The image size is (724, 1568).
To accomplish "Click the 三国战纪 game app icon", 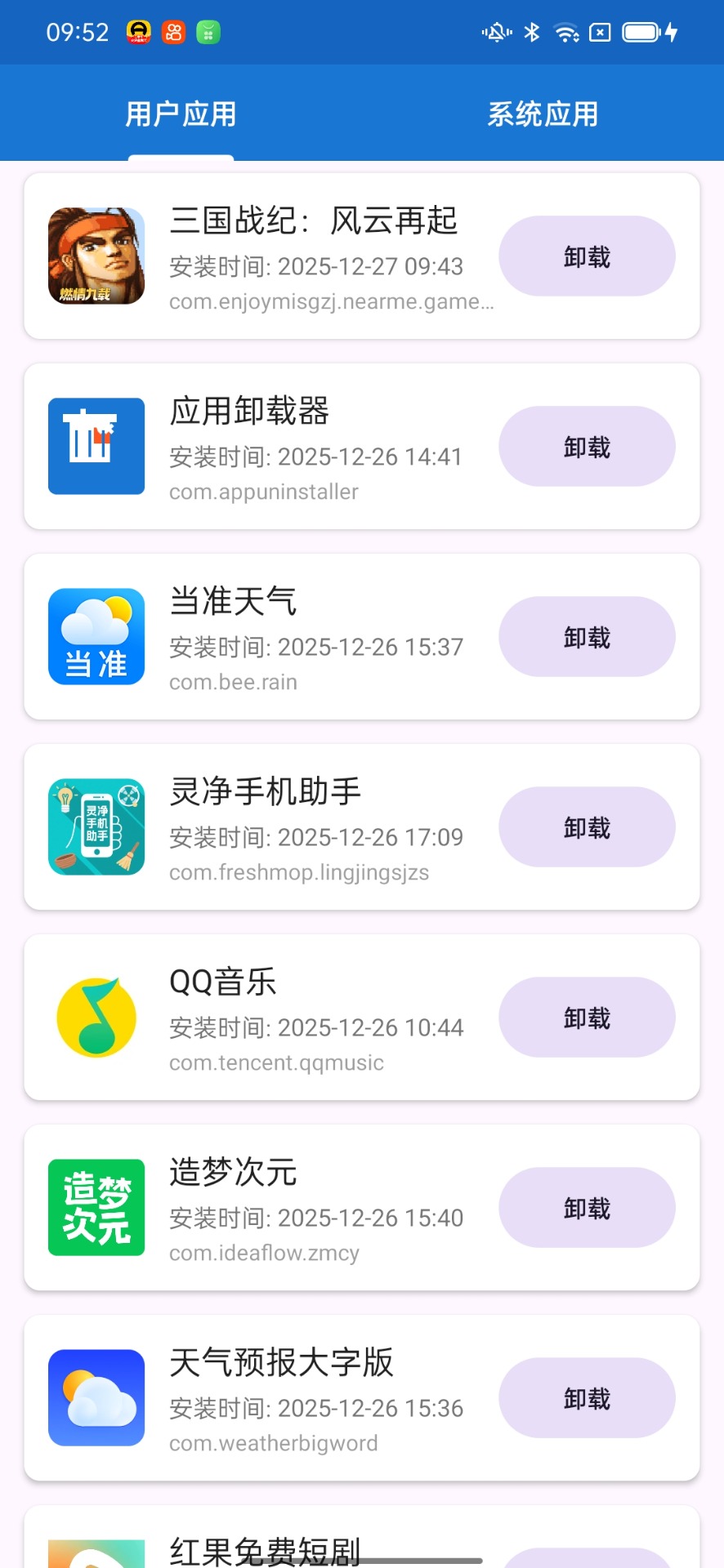I will (x=96, y=256).
